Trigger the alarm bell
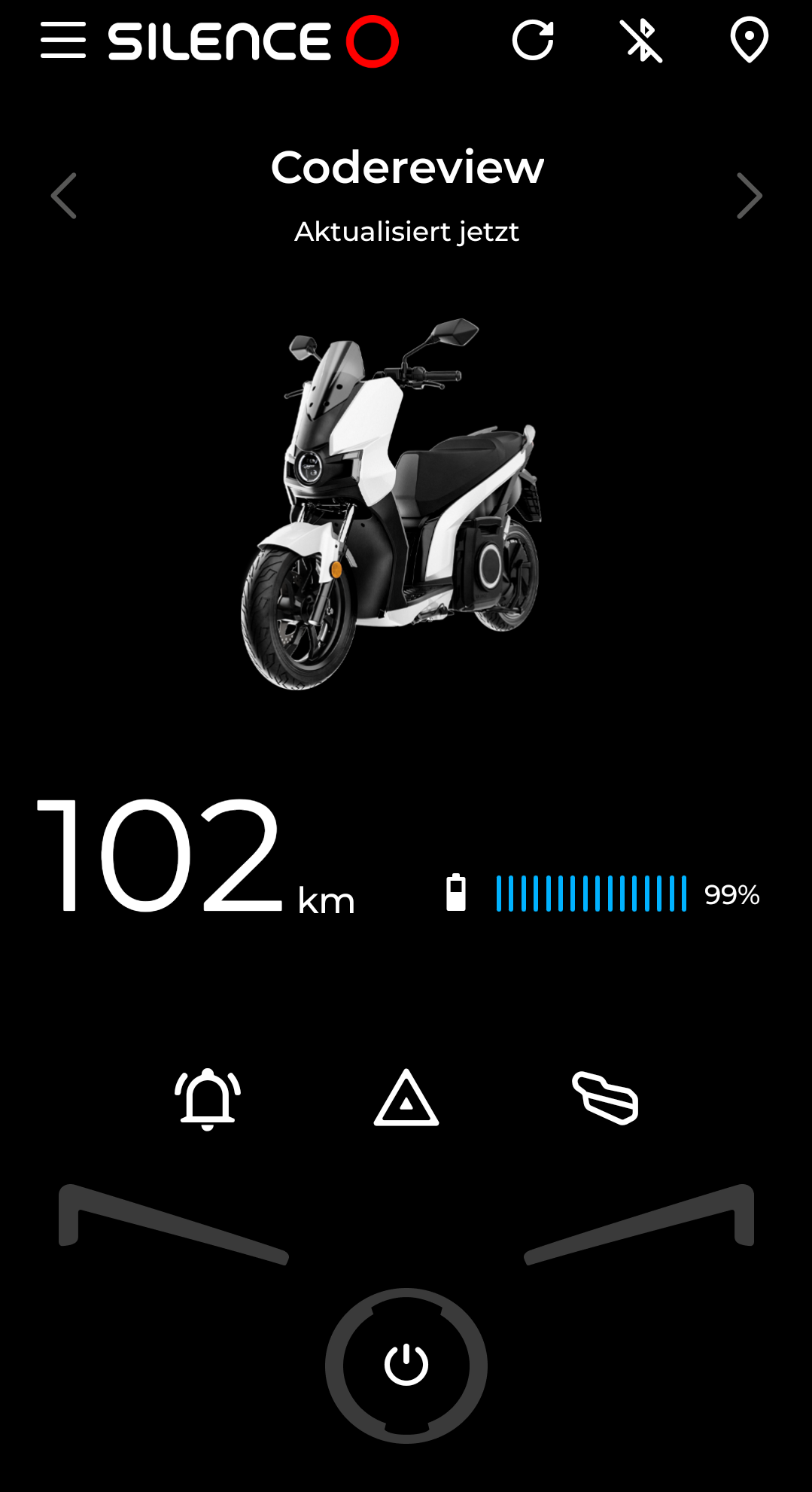This screenshot has height=1492, width=812. (208, 1099)
